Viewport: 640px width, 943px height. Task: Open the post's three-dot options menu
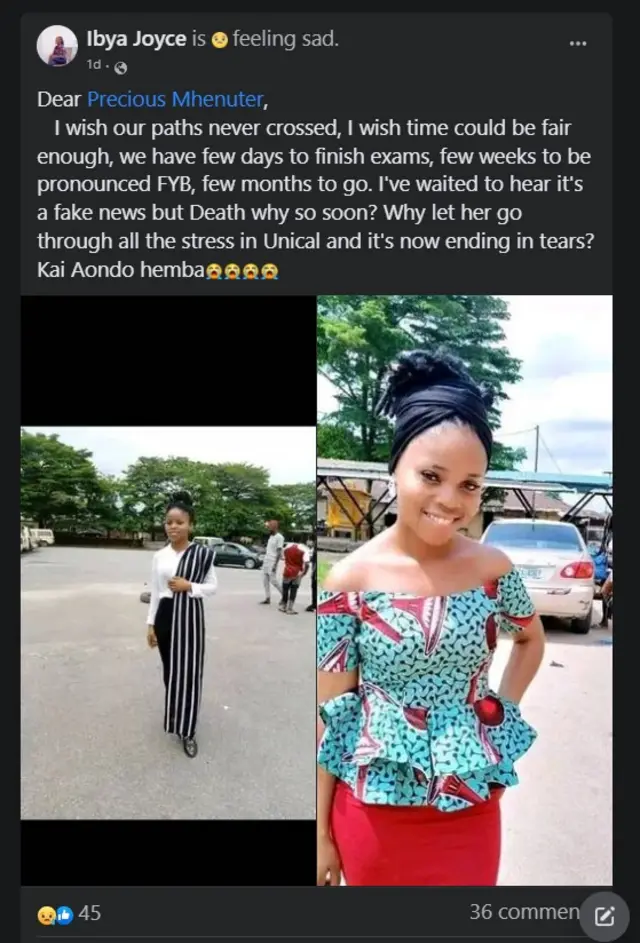578,43
